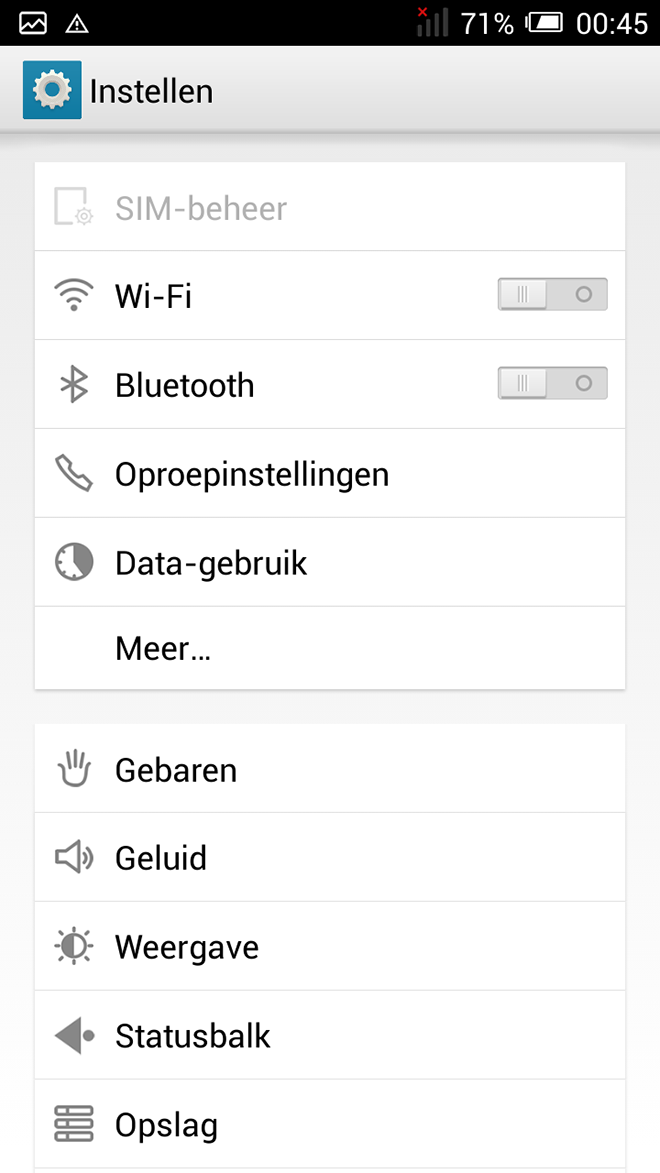
Task: Enable the Bluetooth switch
Action: point(552,383)
